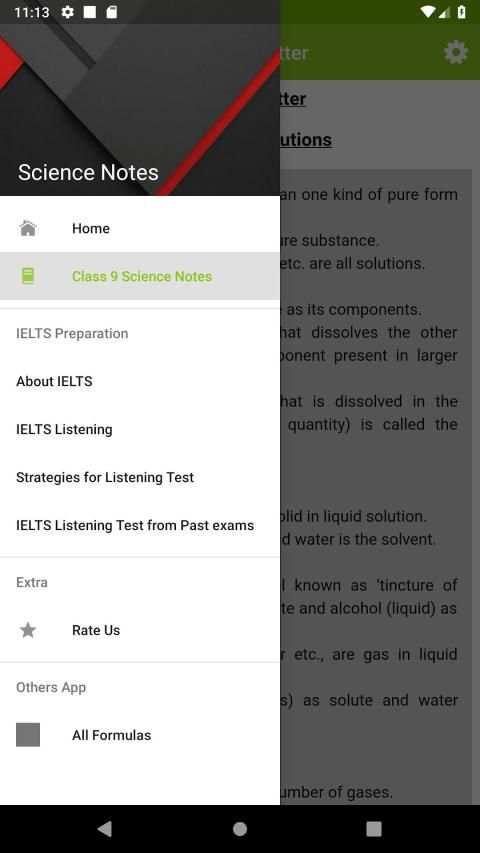Screen dimensions: 480x853
Task: Open the settings gear icon
Action: click(x=456, y=52)
